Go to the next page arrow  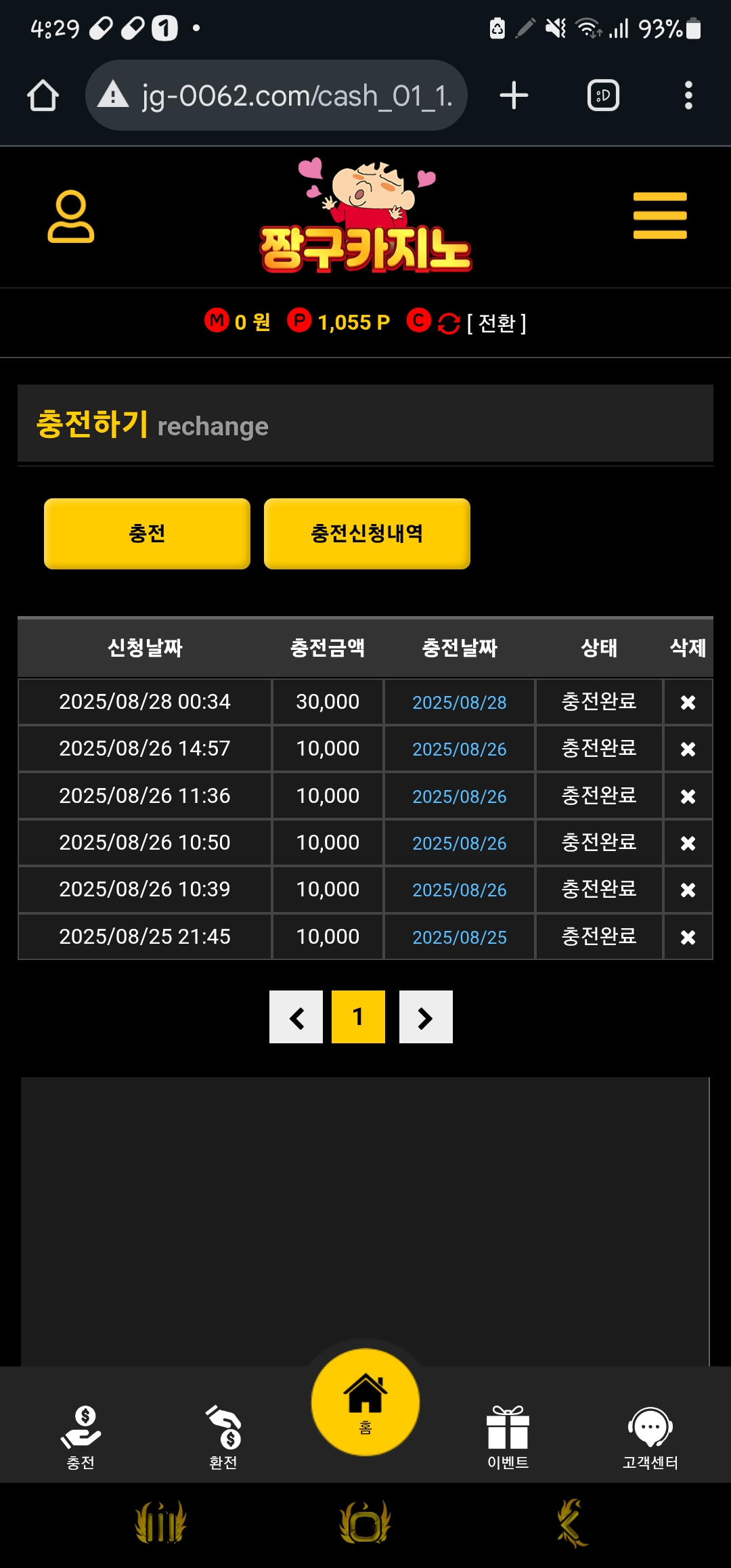pos(426,1017)
